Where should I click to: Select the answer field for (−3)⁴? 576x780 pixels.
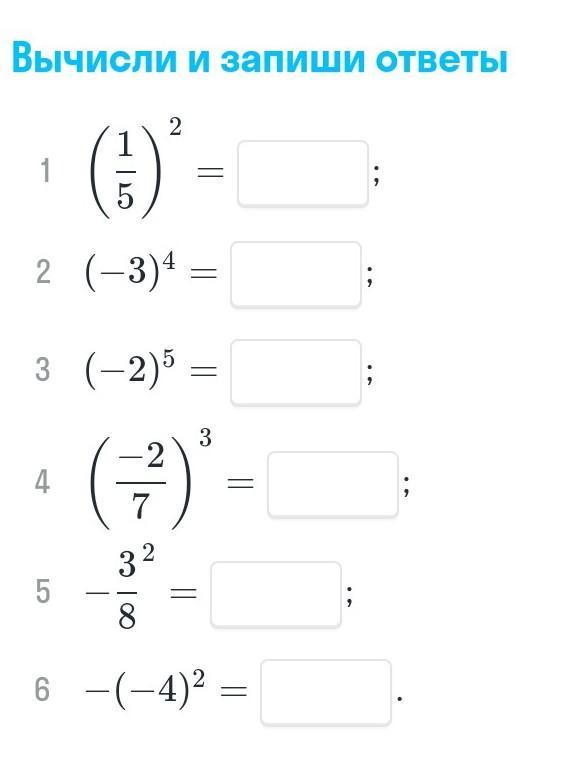296,274
